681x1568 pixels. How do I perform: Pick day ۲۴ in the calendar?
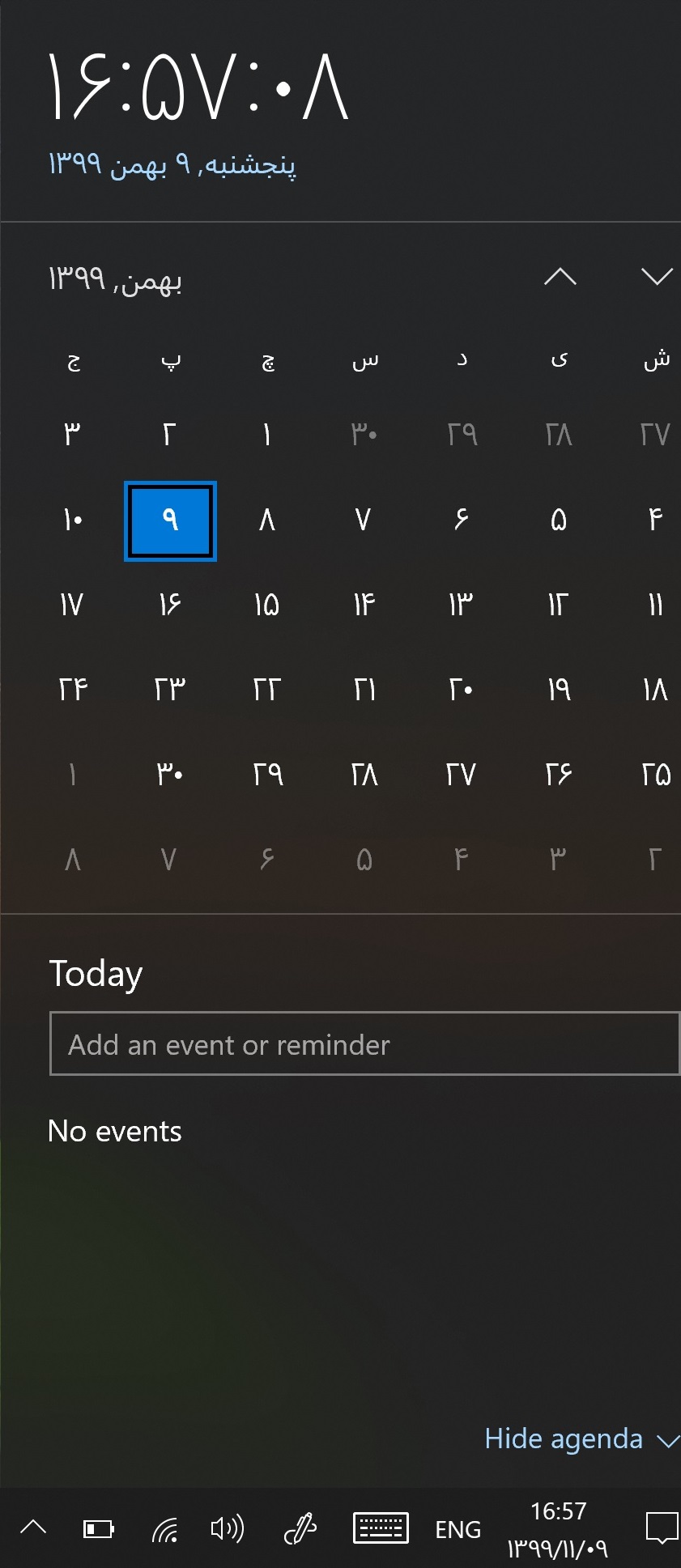pyautogui.click(x=73, y=690)
